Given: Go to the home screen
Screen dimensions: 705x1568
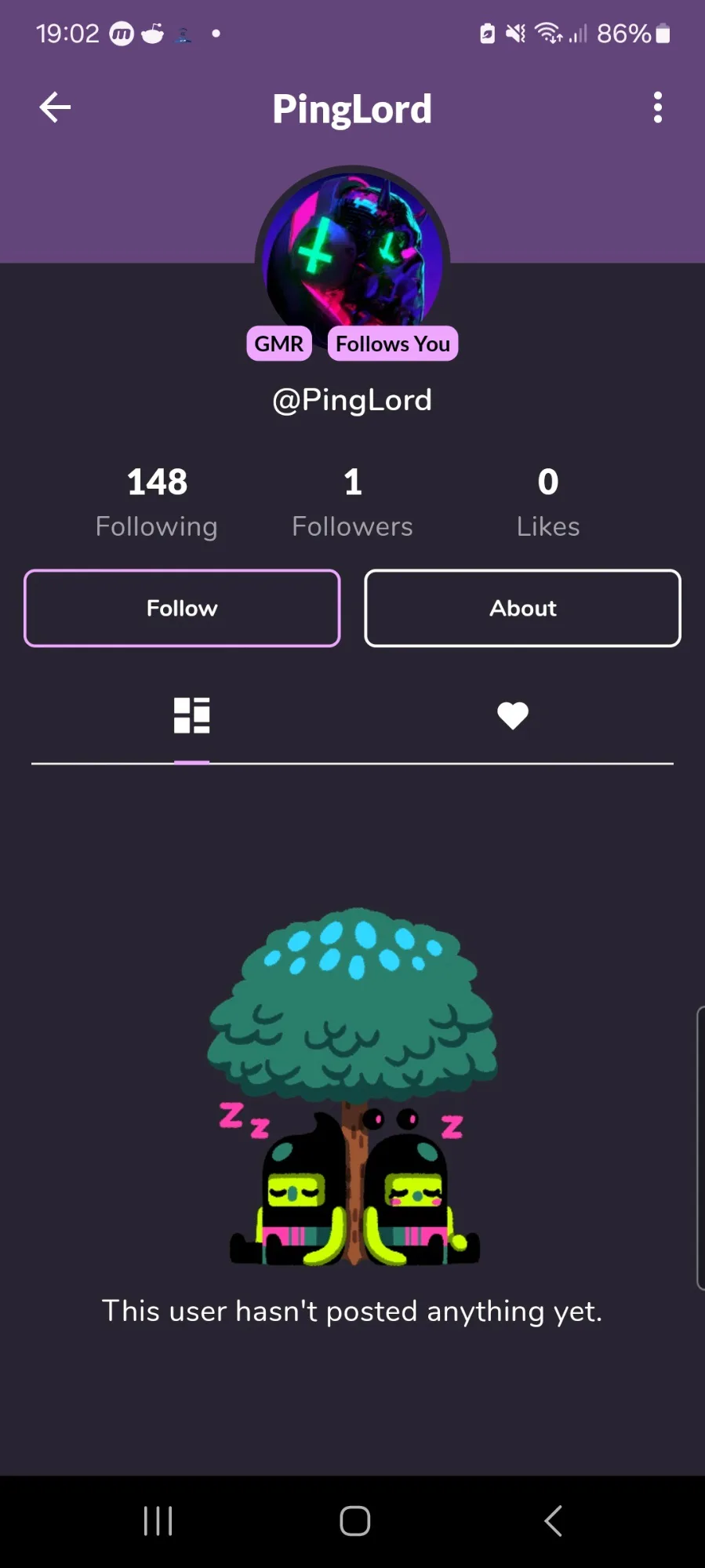Looking at the screenshot, I should pos(354,1521).
